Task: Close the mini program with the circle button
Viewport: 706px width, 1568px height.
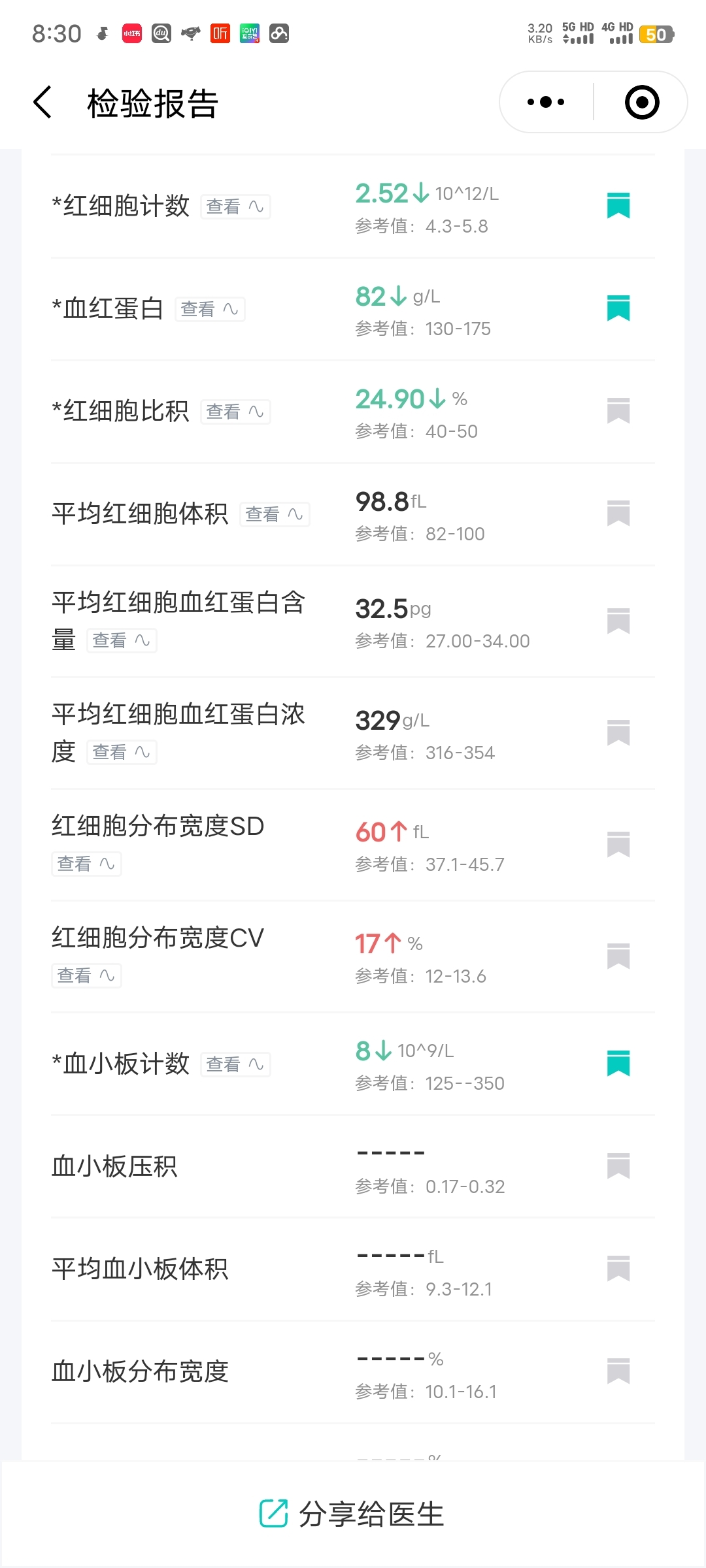Action: click(x=642, y=102)
